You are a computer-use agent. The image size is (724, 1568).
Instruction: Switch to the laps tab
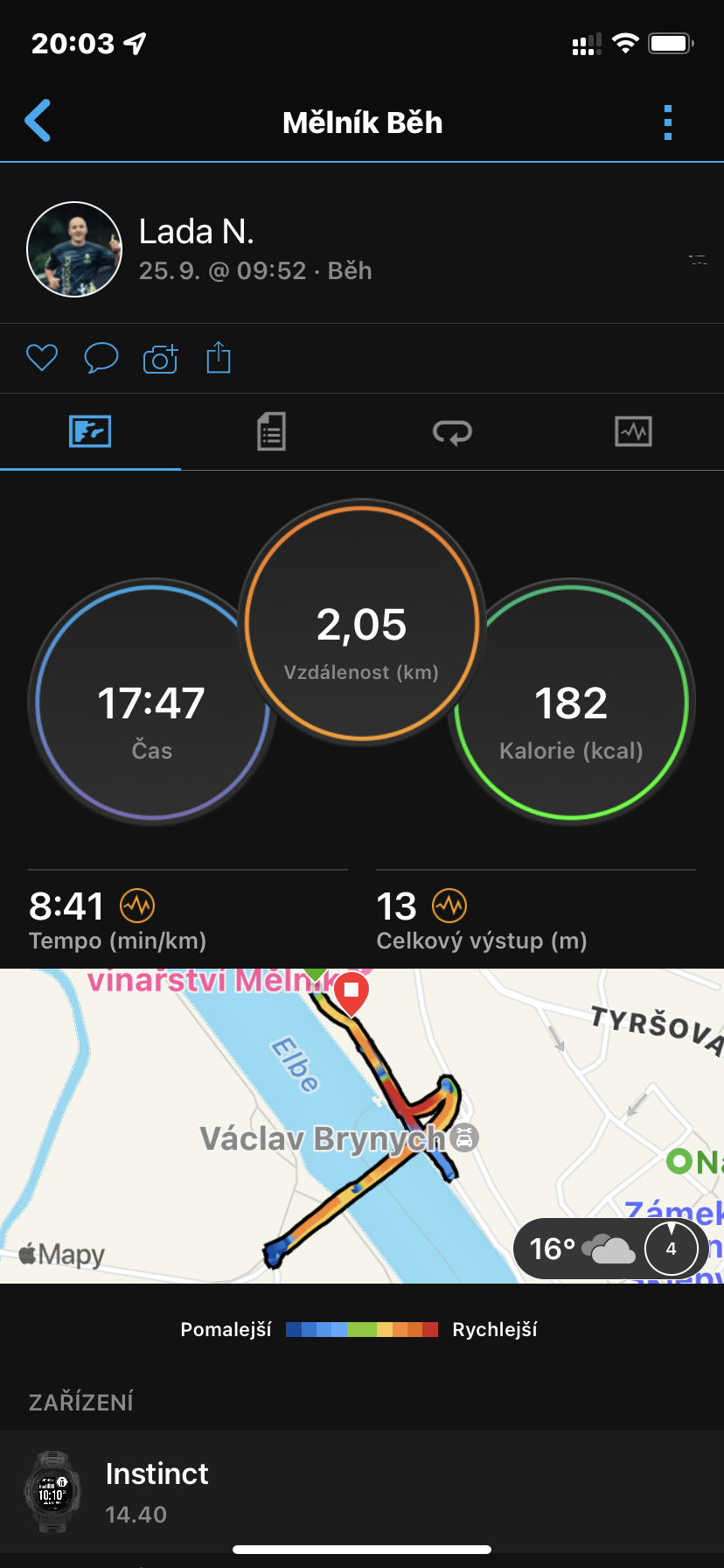pyautogui.click(x=452, y=431)
